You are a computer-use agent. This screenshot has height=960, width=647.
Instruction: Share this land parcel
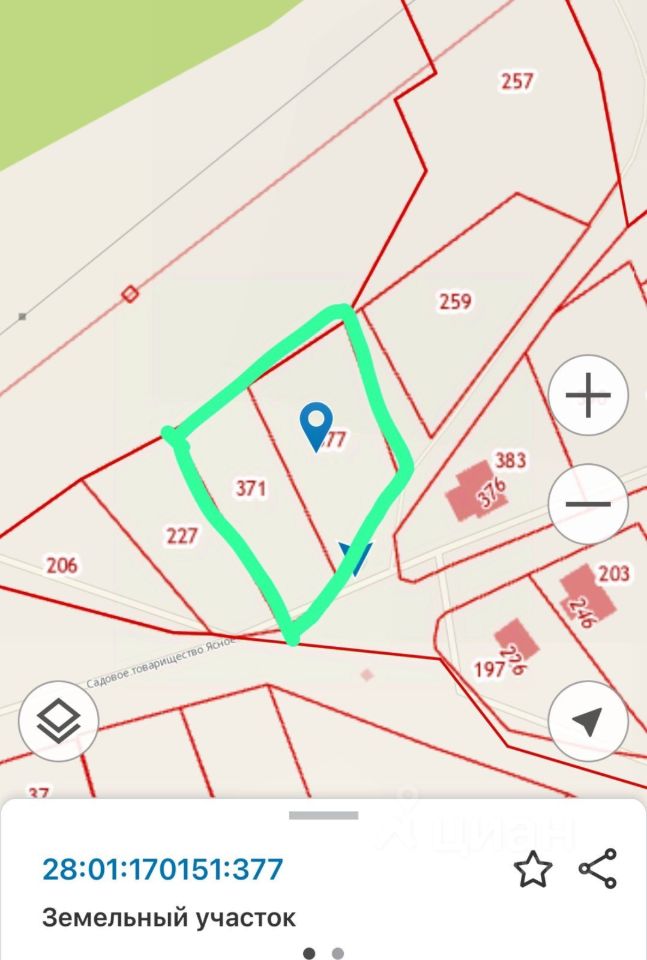(598, 869)
